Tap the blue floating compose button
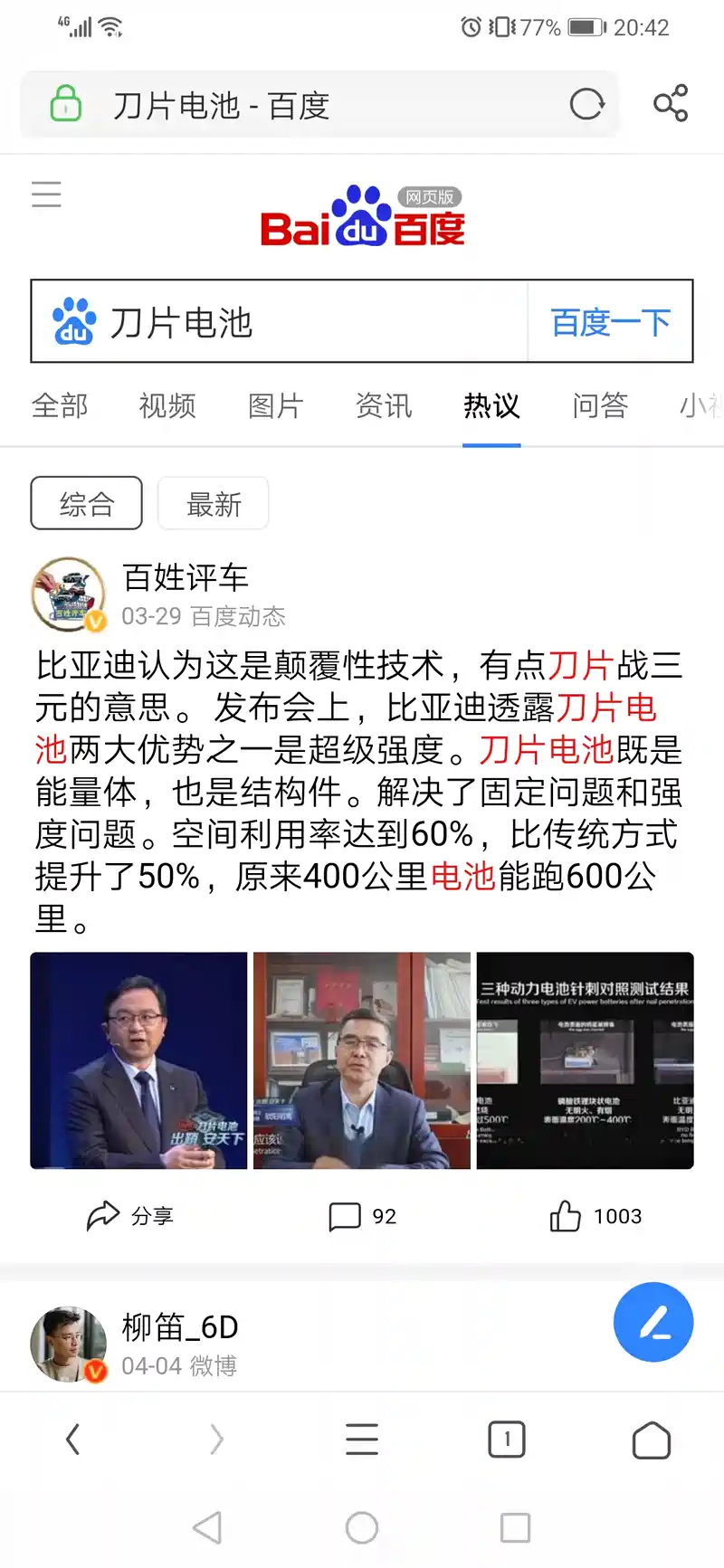Viewport: 724px width, 1568px height. (653, 1322)
